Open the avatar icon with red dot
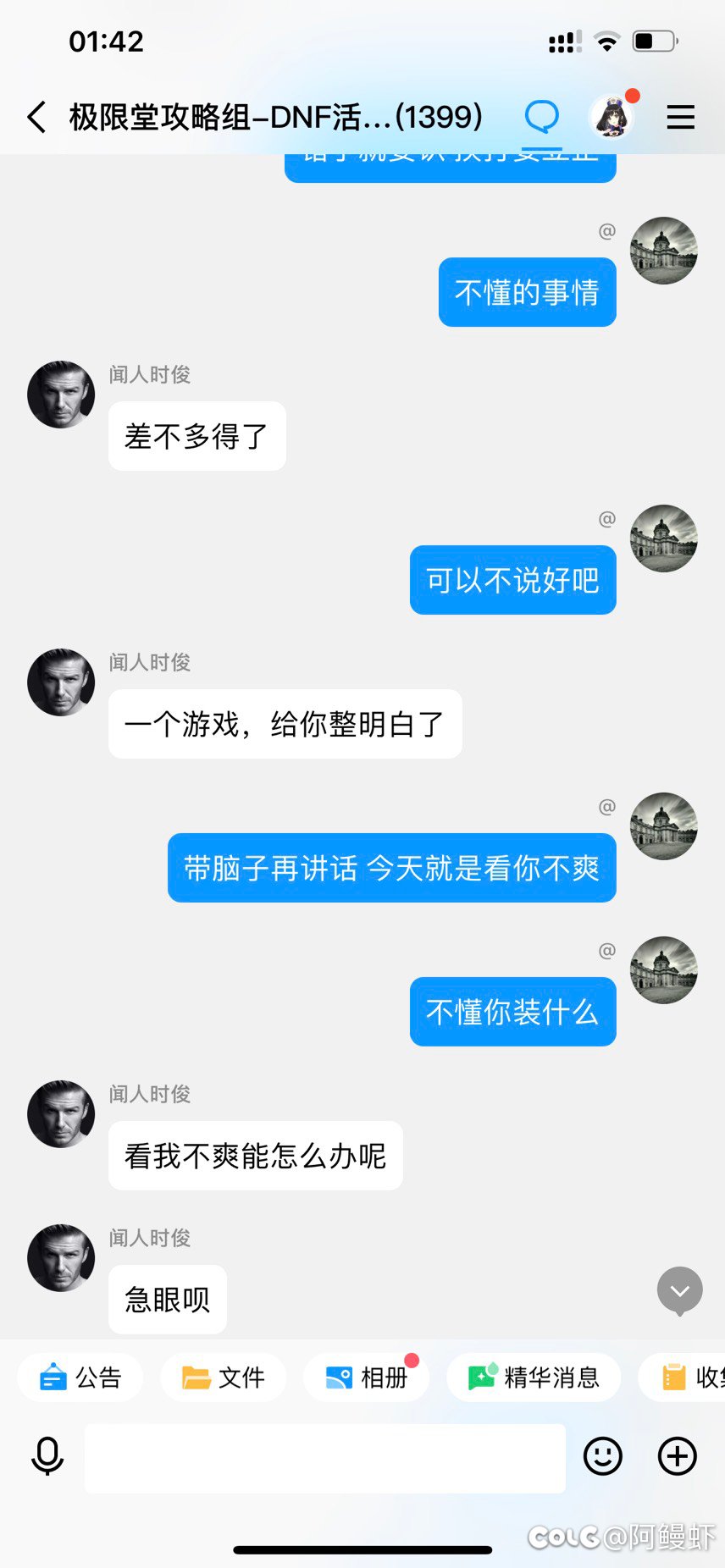 612,117
